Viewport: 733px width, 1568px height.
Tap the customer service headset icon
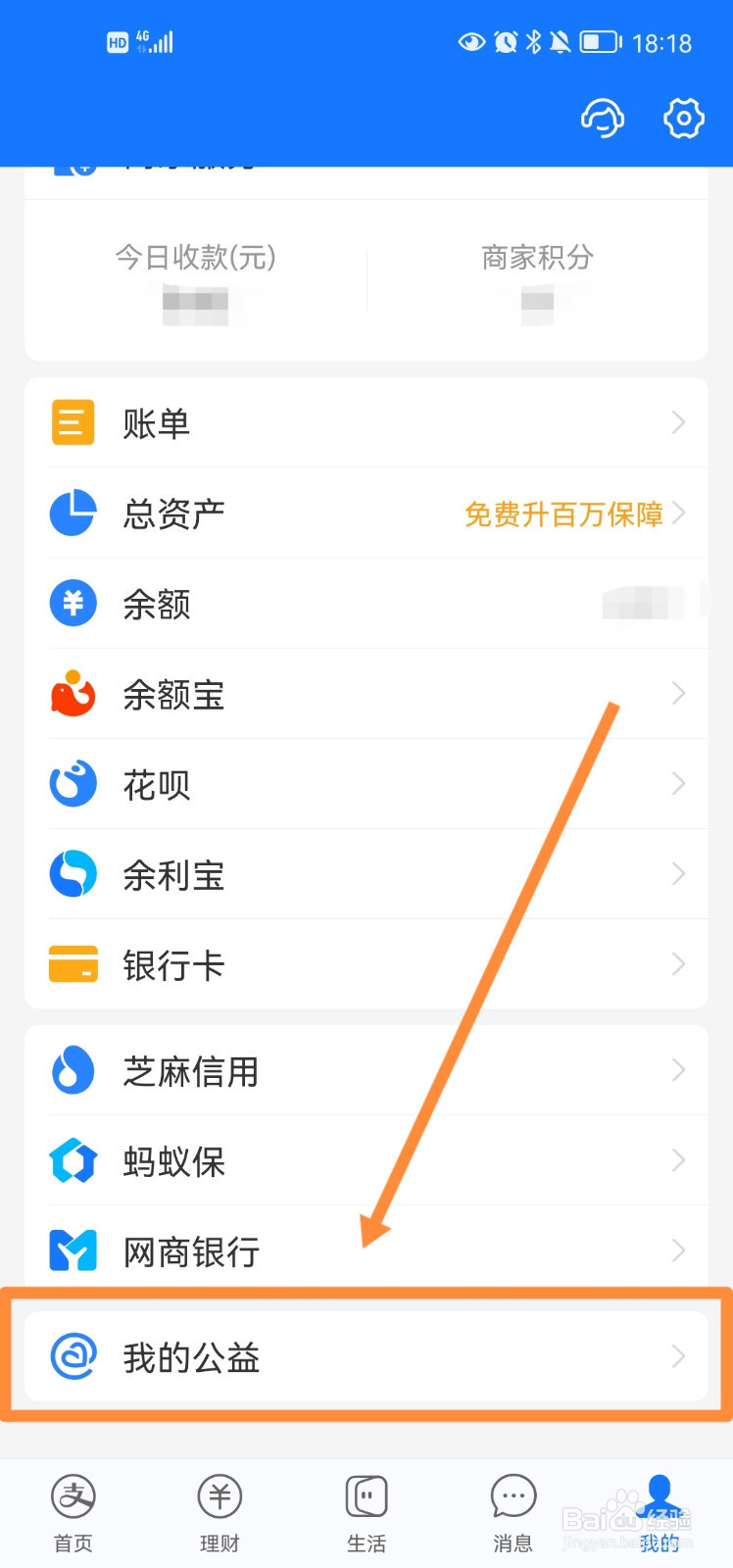point(604,118)
